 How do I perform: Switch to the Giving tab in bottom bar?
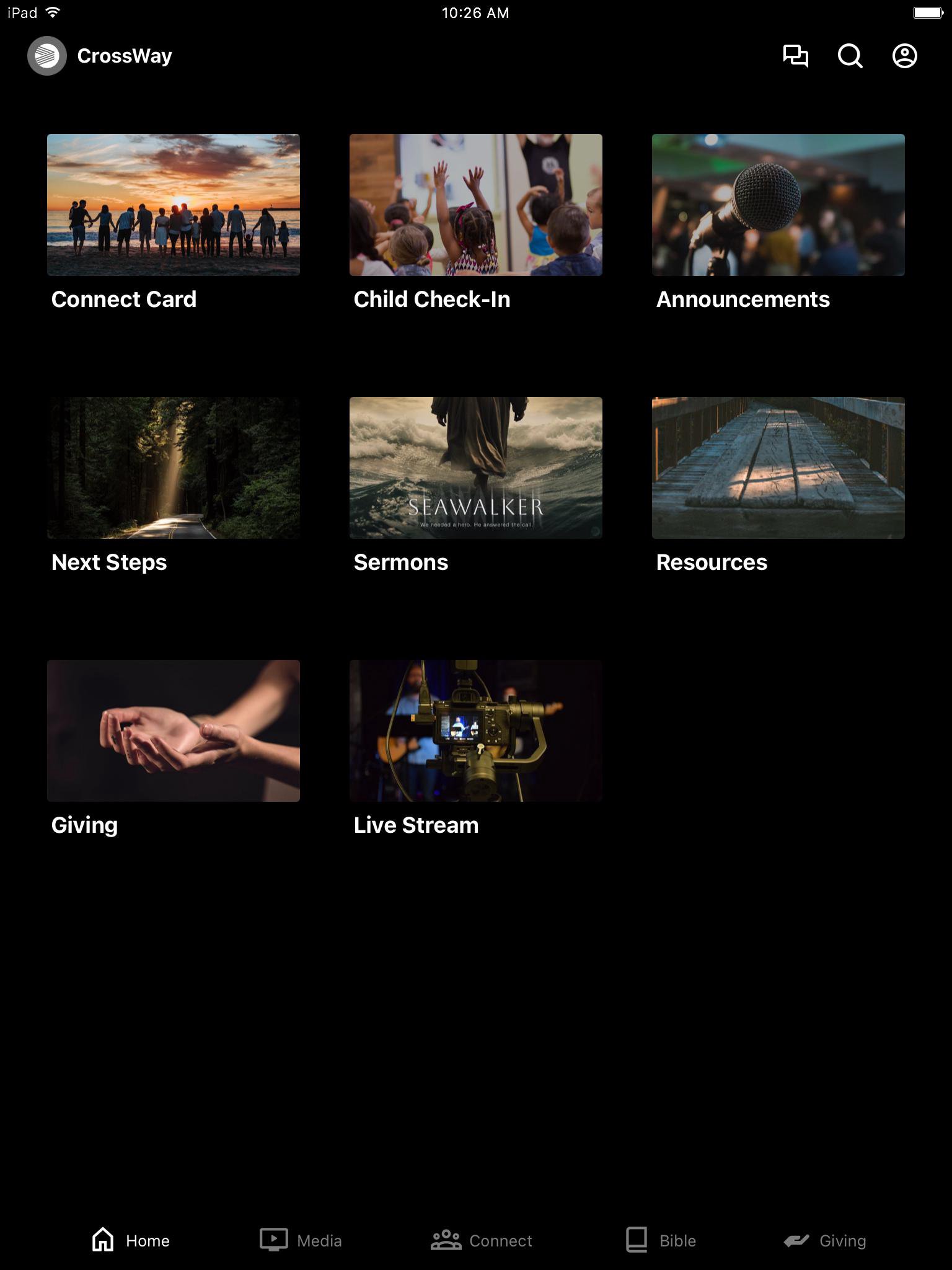tap(825, 1240)
